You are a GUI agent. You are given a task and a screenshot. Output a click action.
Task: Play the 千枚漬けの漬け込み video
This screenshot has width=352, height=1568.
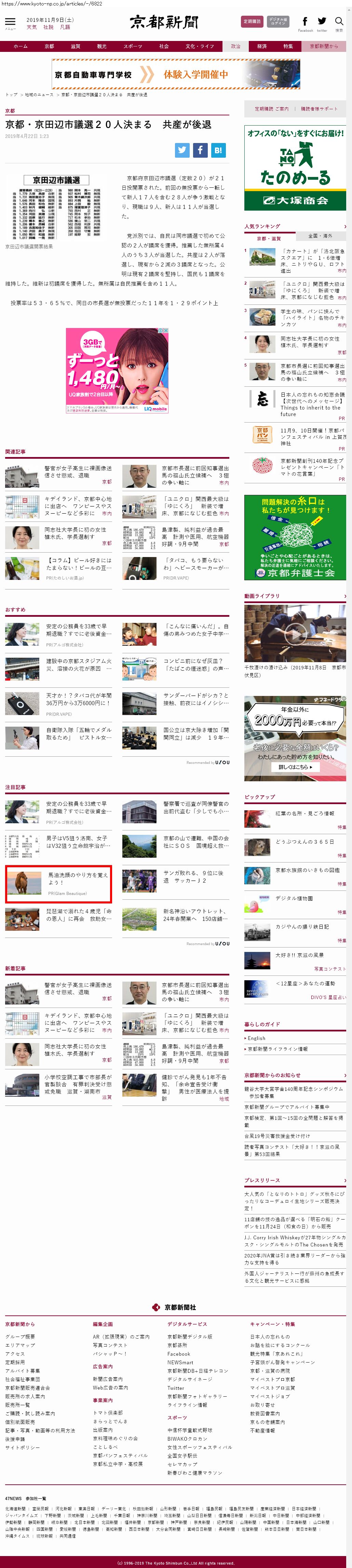tap(295, 634)
